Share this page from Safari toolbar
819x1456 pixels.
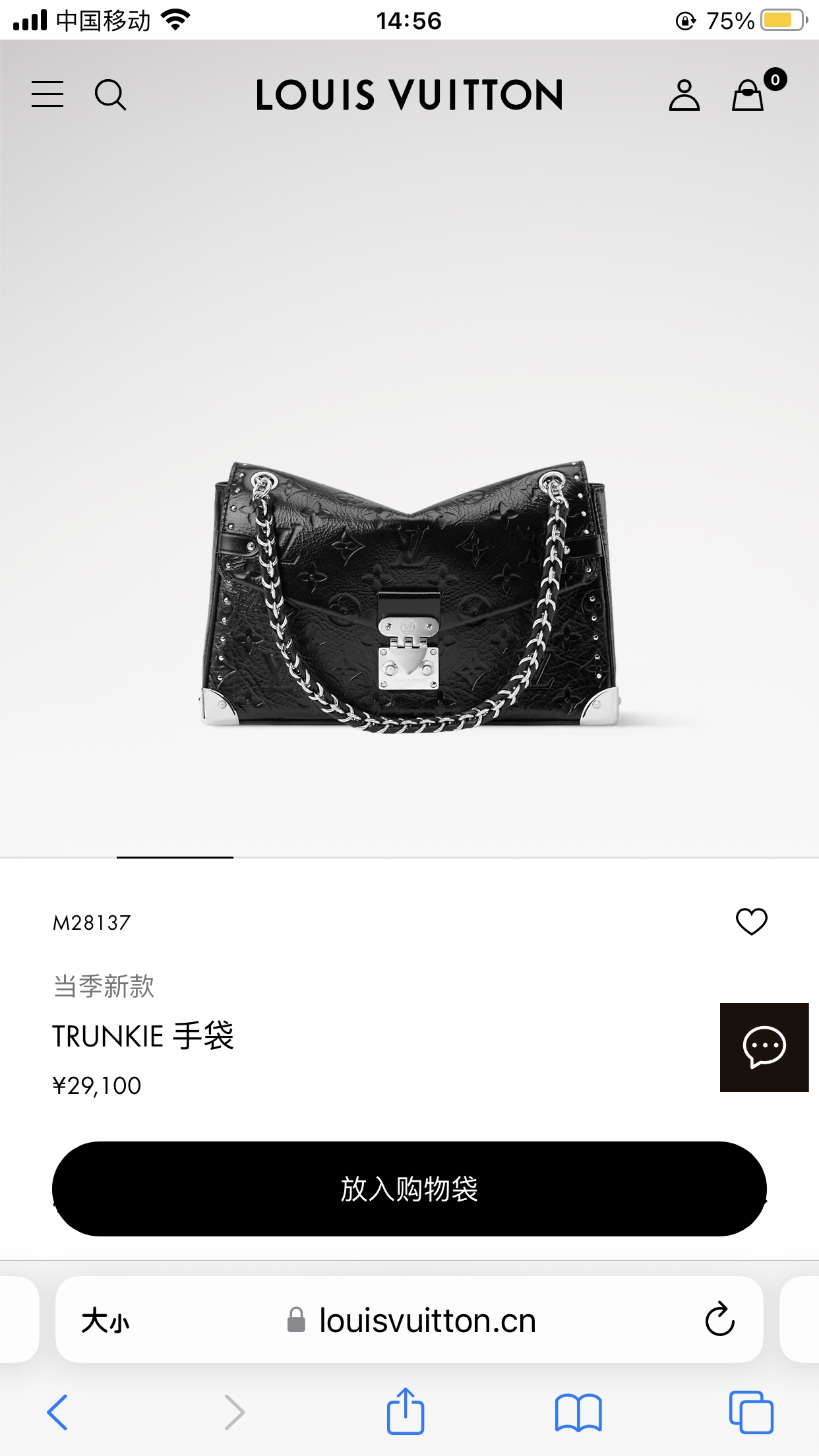(x=405, y=1412)
